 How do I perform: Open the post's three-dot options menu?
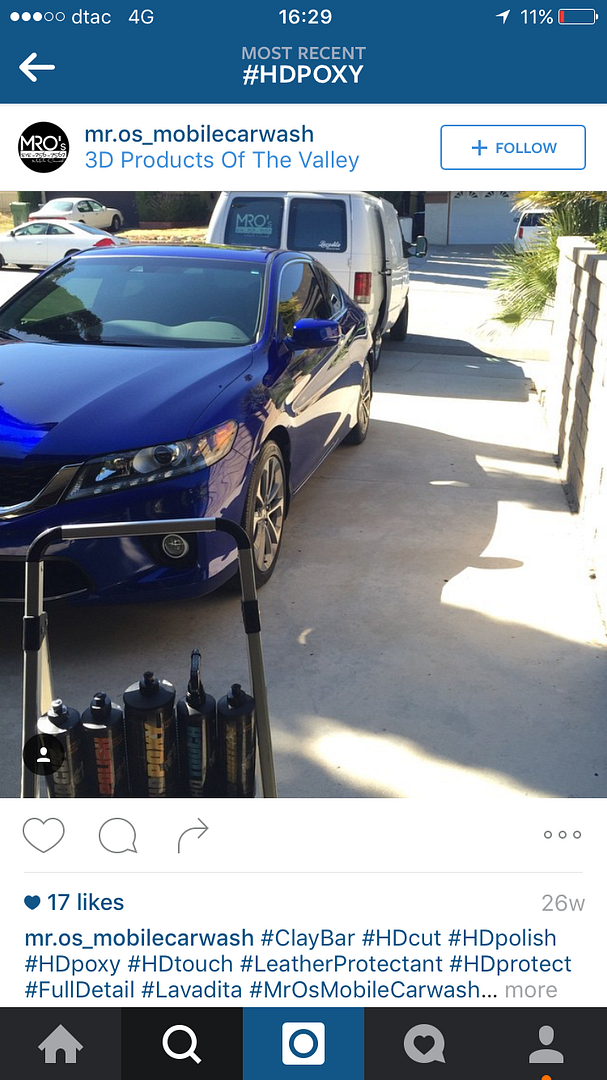click(562, 835)
